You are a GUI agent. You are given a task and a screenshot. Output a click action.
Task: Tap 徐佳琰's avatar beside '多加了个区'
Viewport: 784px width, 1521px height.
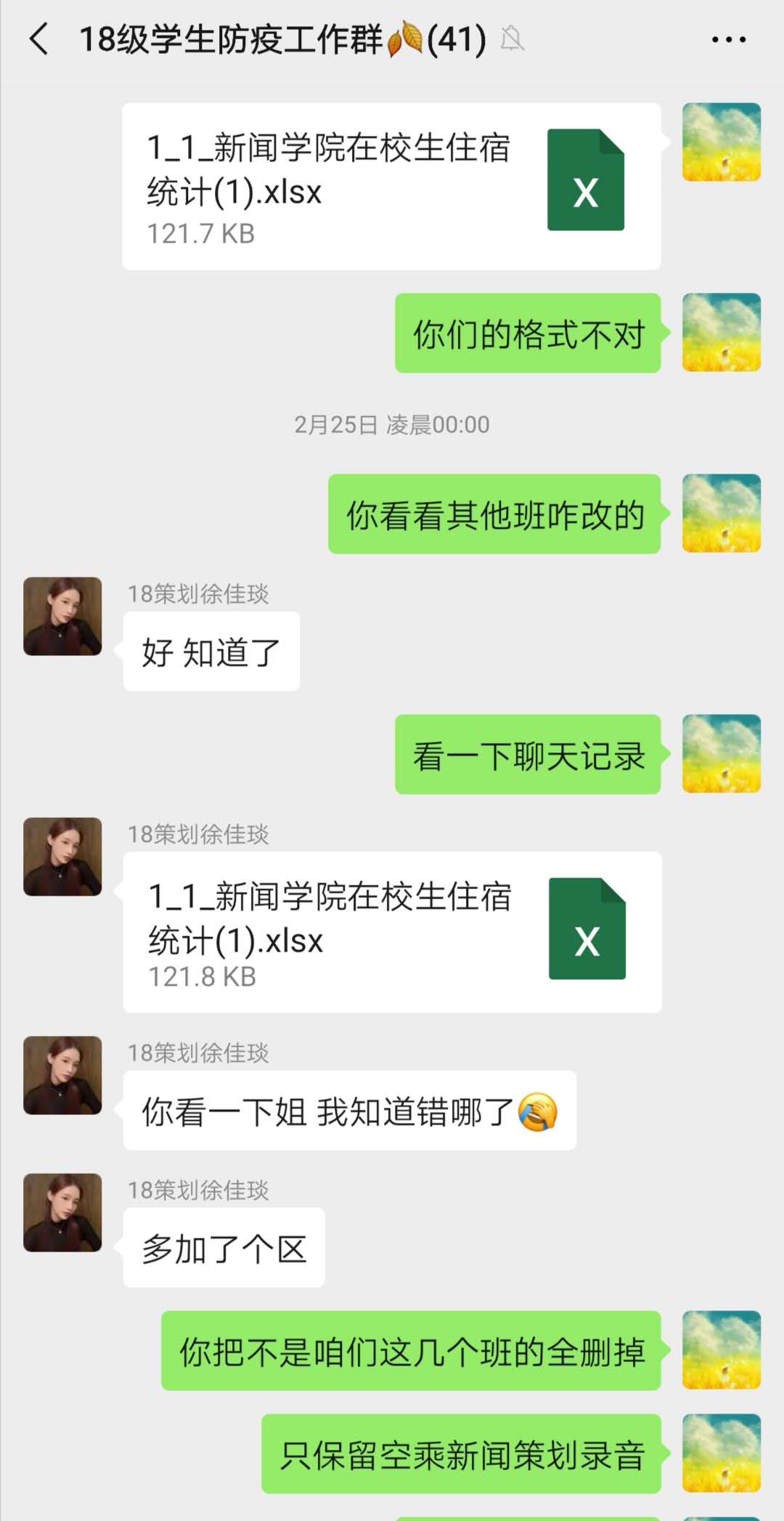[x=62, y=1212]
